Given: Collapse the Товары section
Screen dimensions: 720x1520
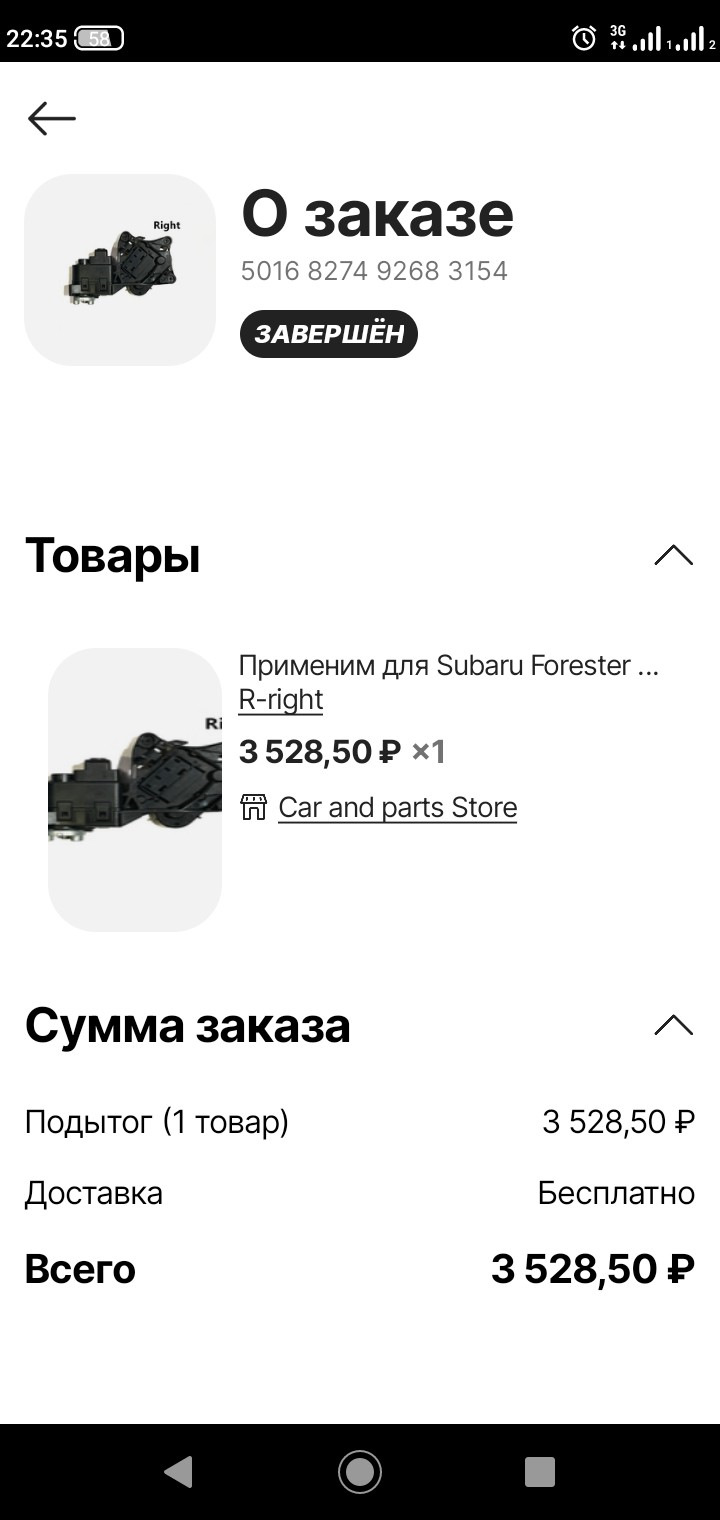Looking at the screenshot, I should pyautogui.click(x=673, y=555).
